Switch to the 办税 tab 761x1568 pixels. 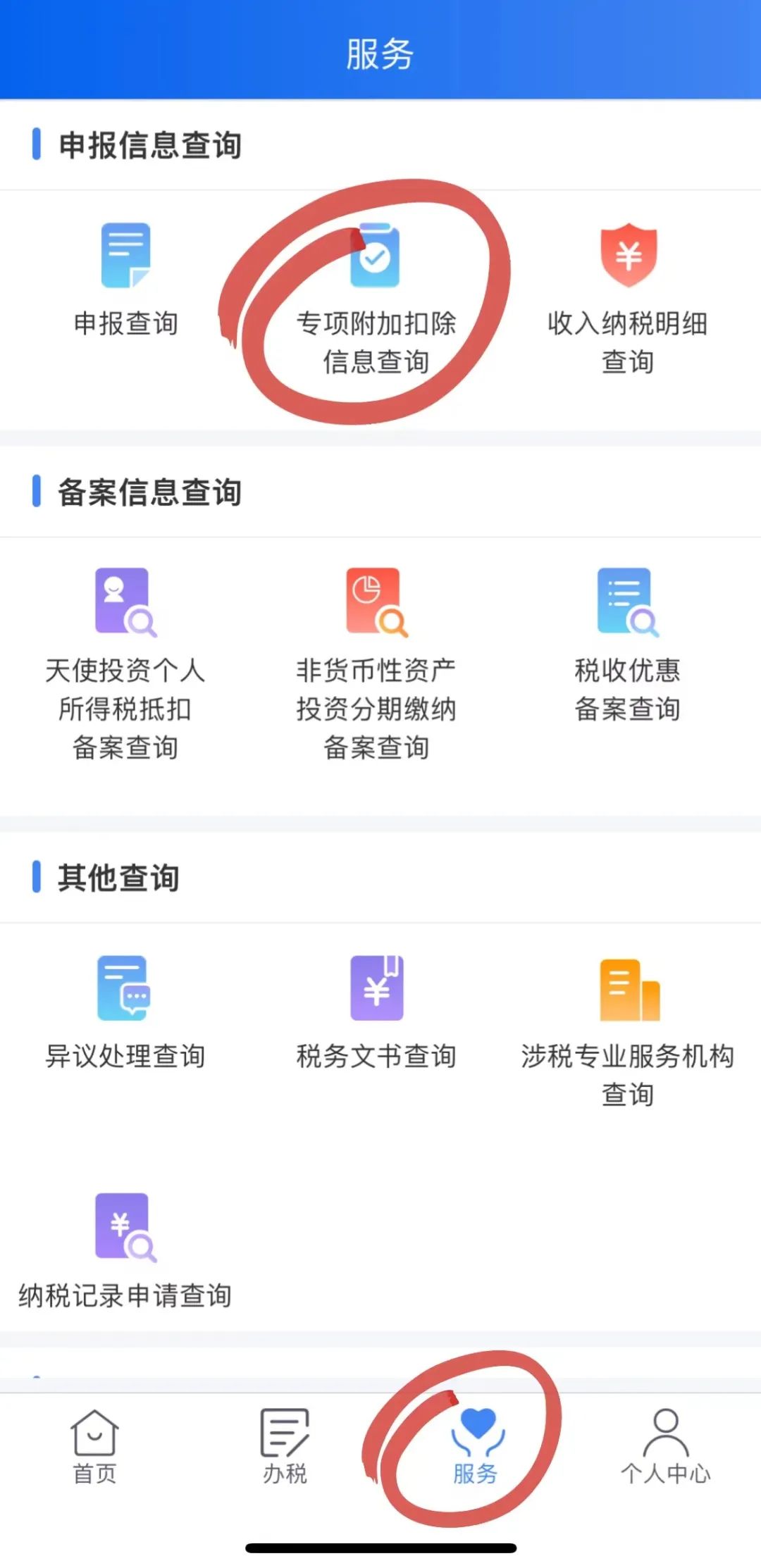coord(285,1447)
